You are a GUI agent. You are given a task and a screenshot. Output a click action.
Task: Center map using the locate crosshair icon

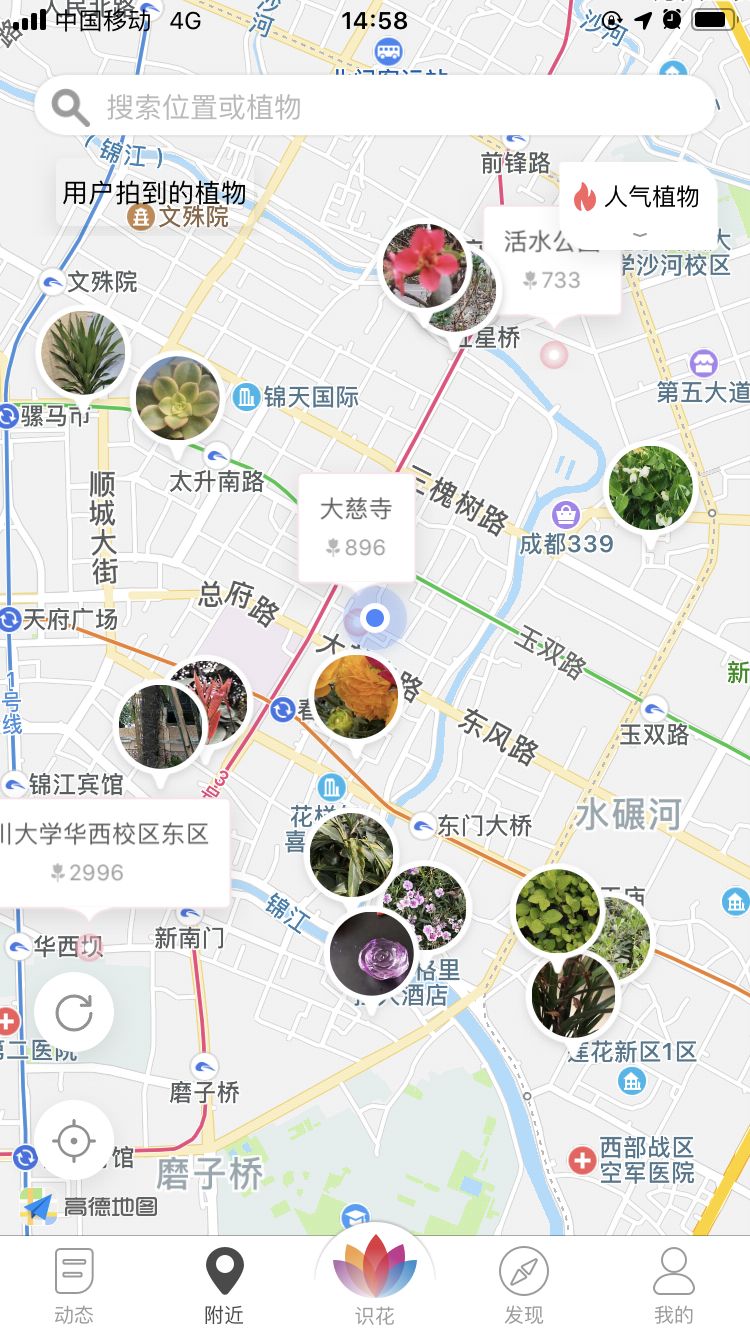click(72, 1140)
